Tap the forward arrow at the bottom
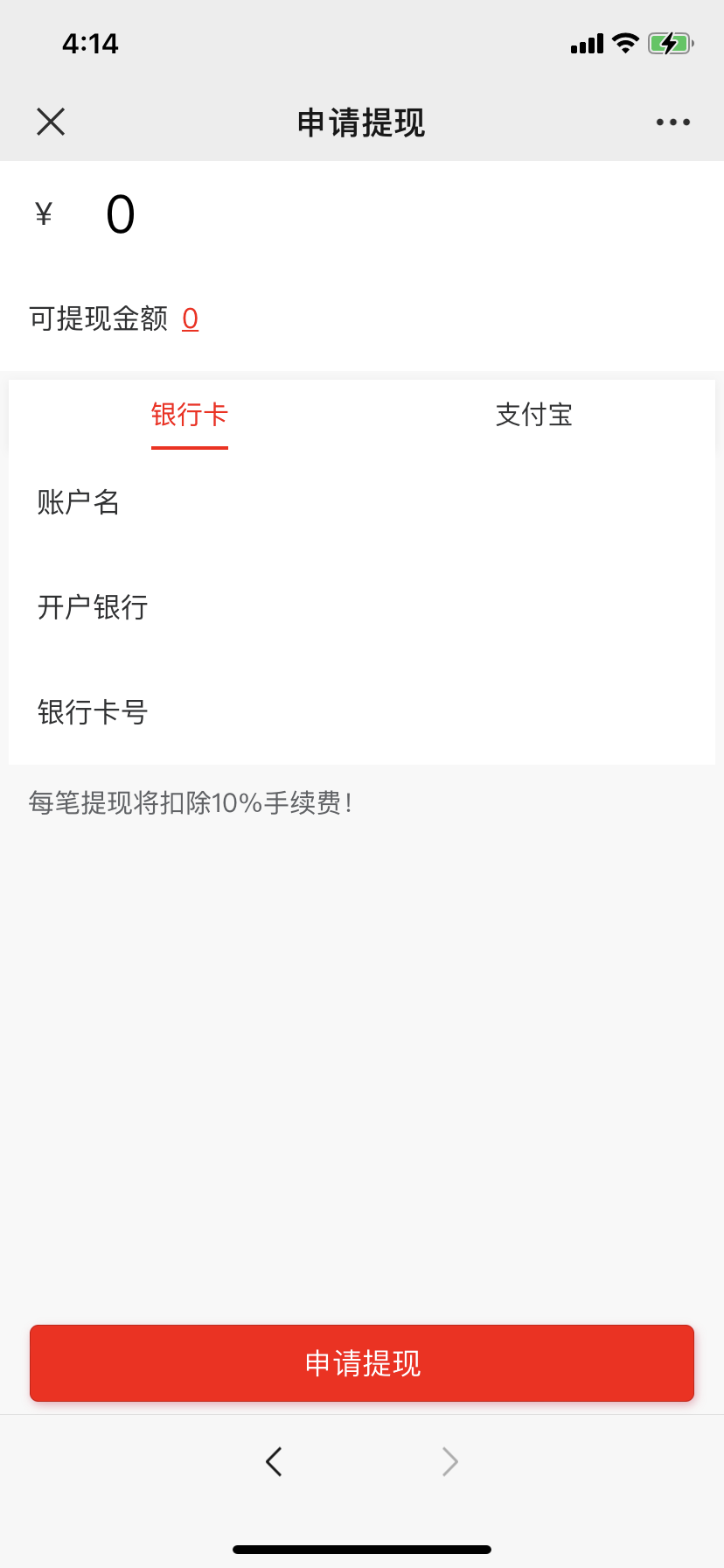 point(449,1460)
